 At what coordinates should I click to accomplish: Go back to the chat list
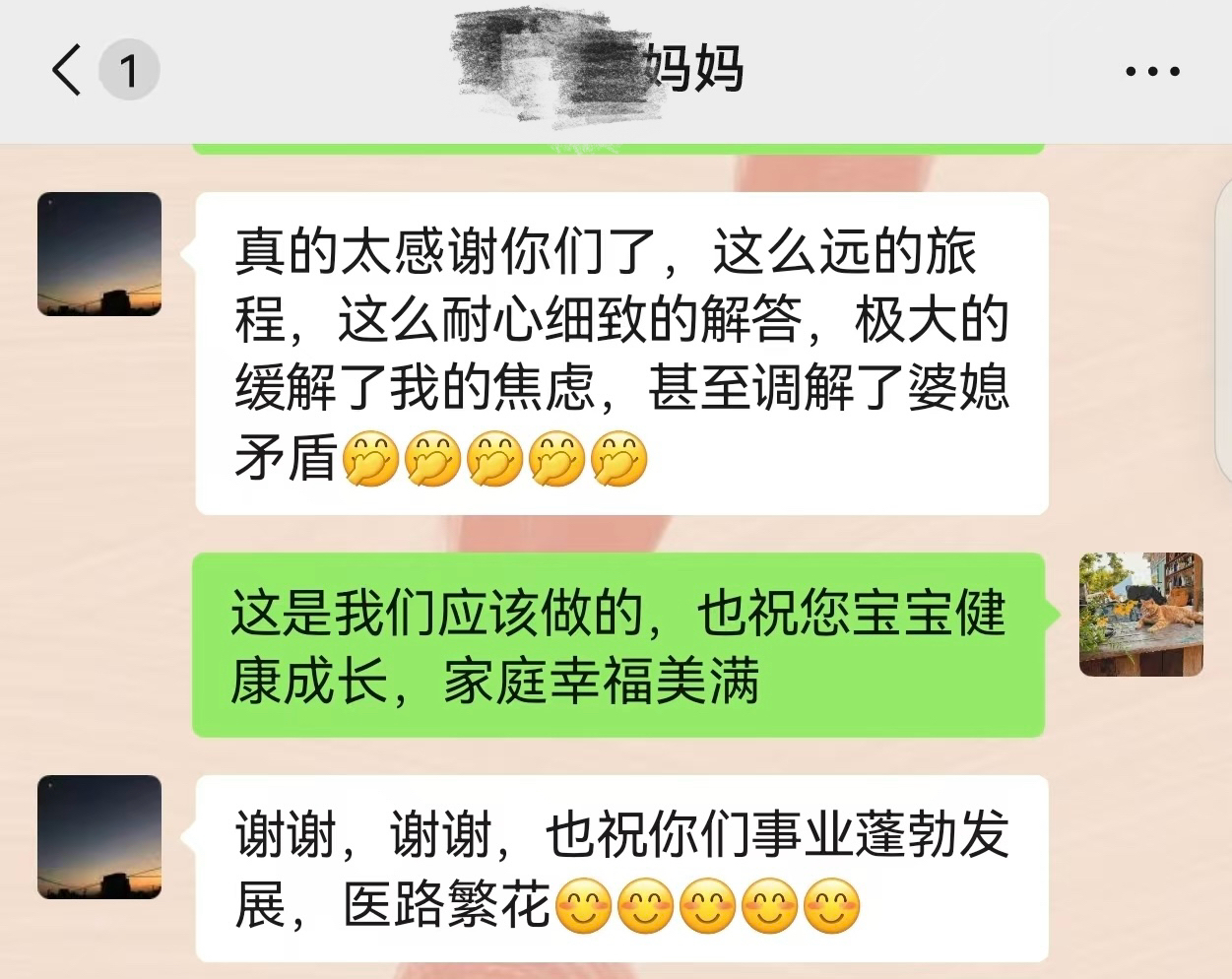click(67, 71)
